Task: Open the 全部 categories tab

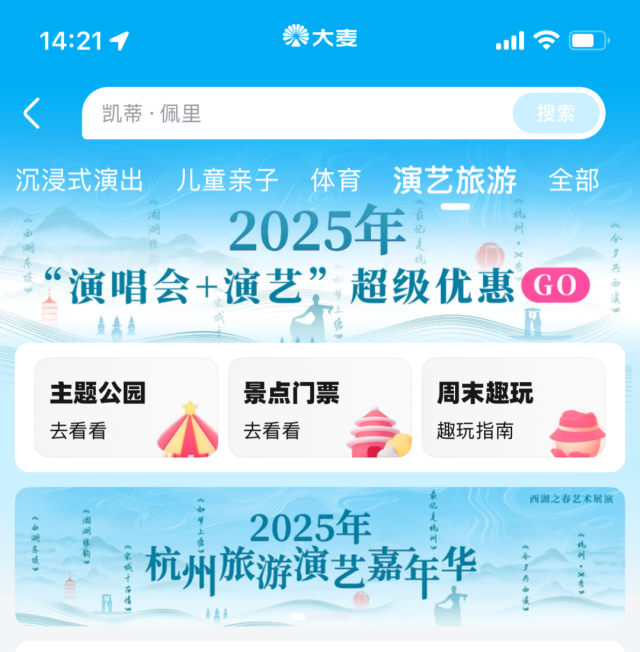Action: [x=574, y=180]
